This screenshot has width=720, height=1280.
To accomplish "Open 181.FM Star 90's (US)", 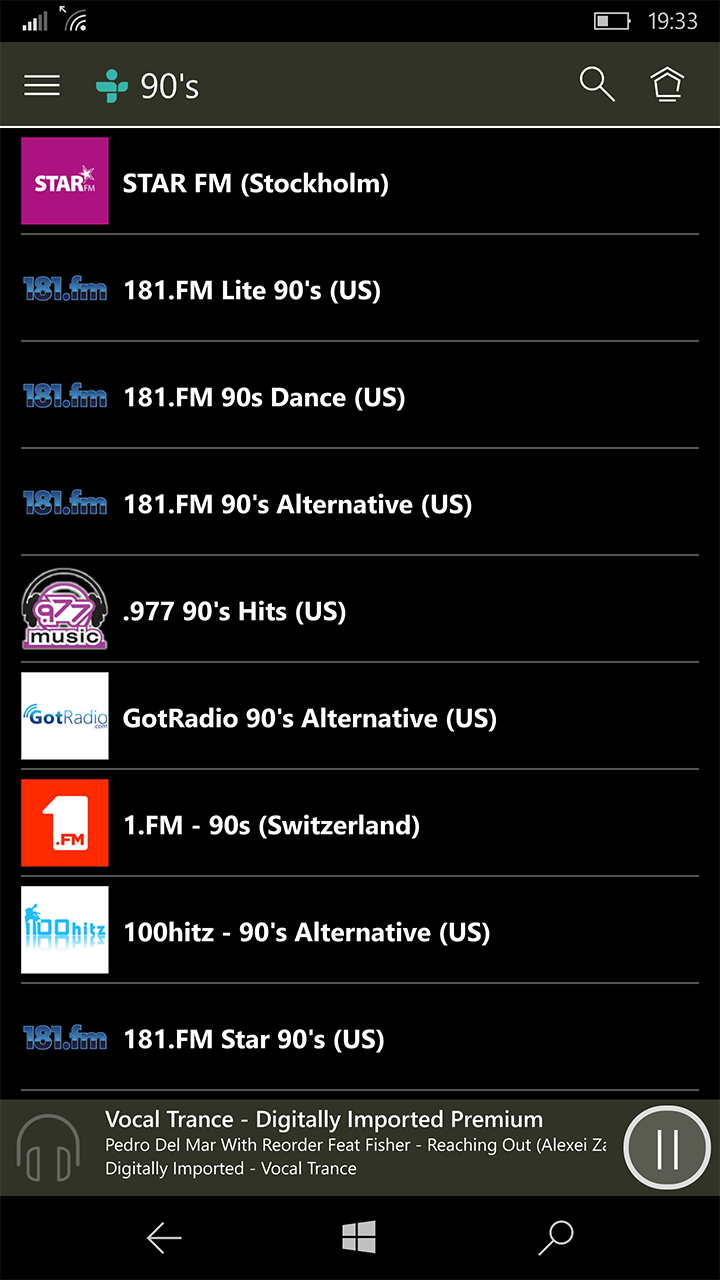I will coord(360,1038).
